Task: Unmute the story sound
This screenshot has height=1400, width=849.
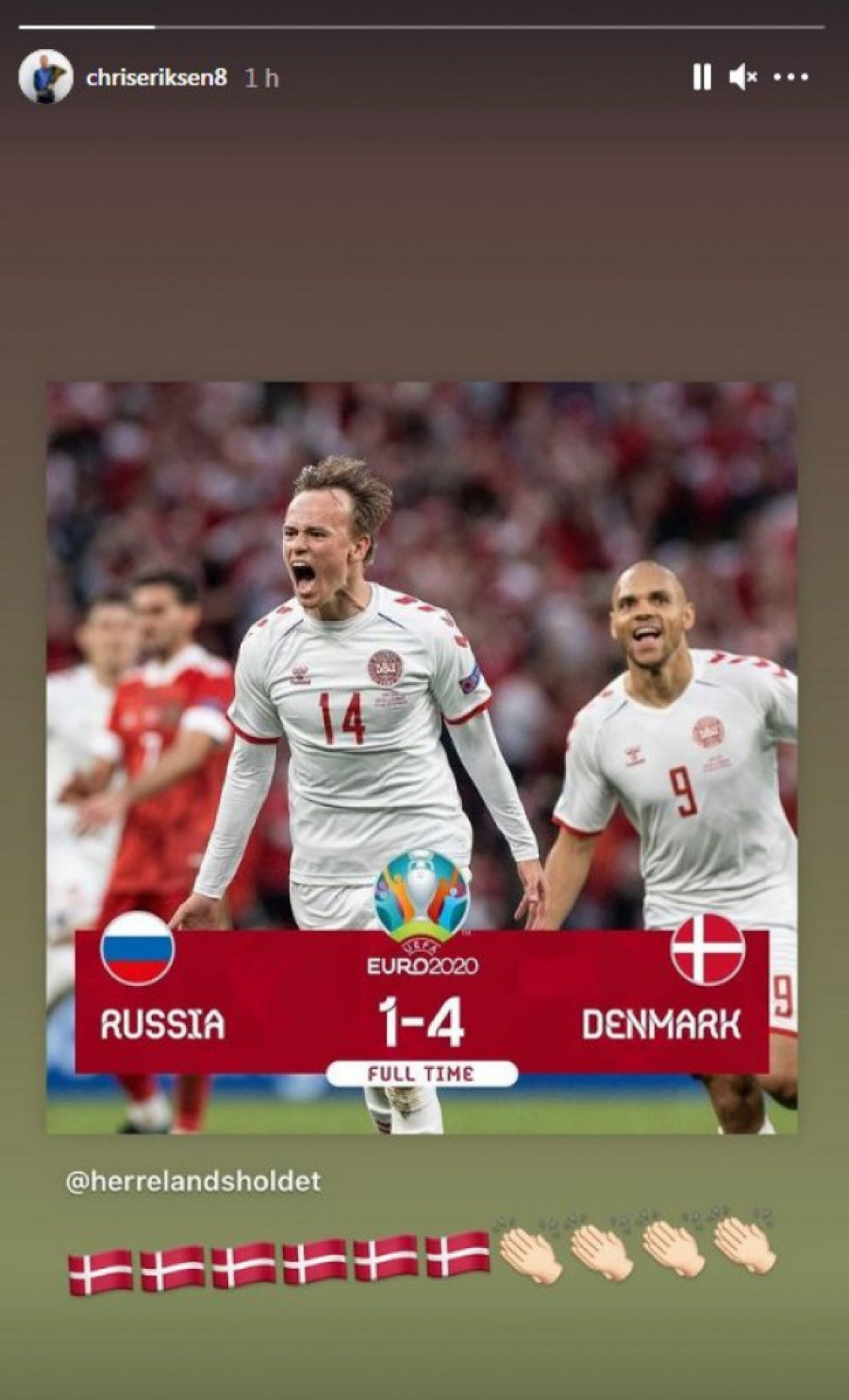Action: tap(743, 77)
